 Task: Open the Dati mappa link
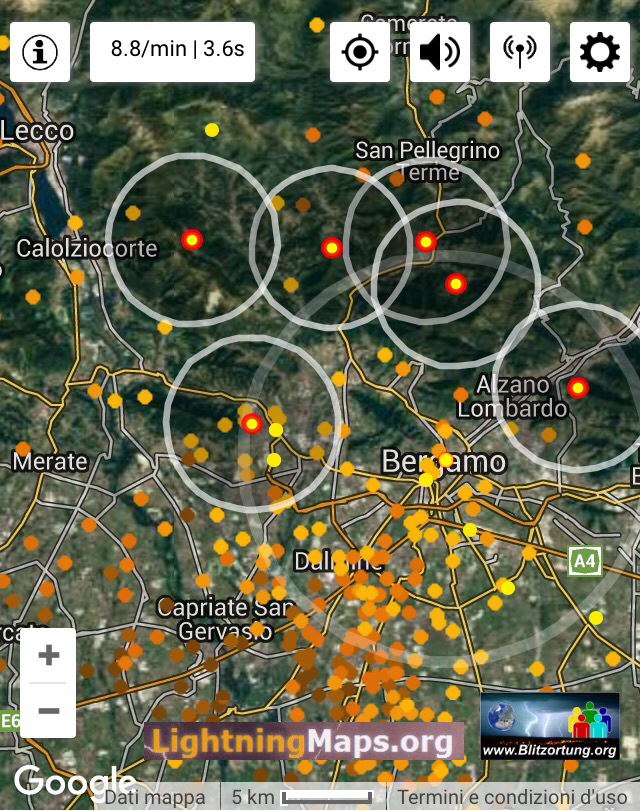pyautogui.click(x=155, y=797)
